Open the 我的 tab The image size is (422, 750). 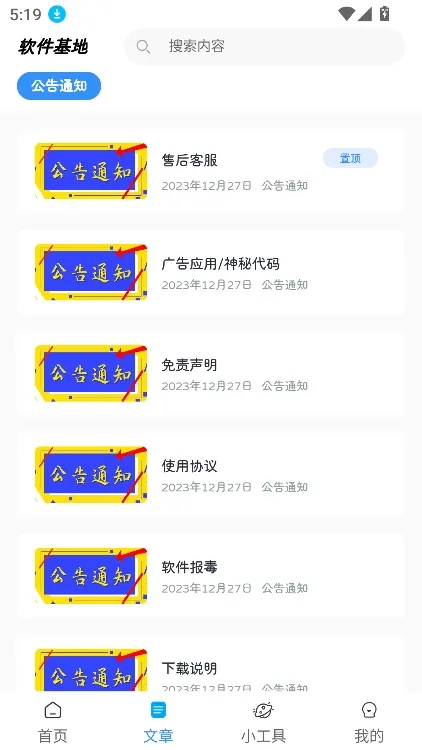point(369,721)
